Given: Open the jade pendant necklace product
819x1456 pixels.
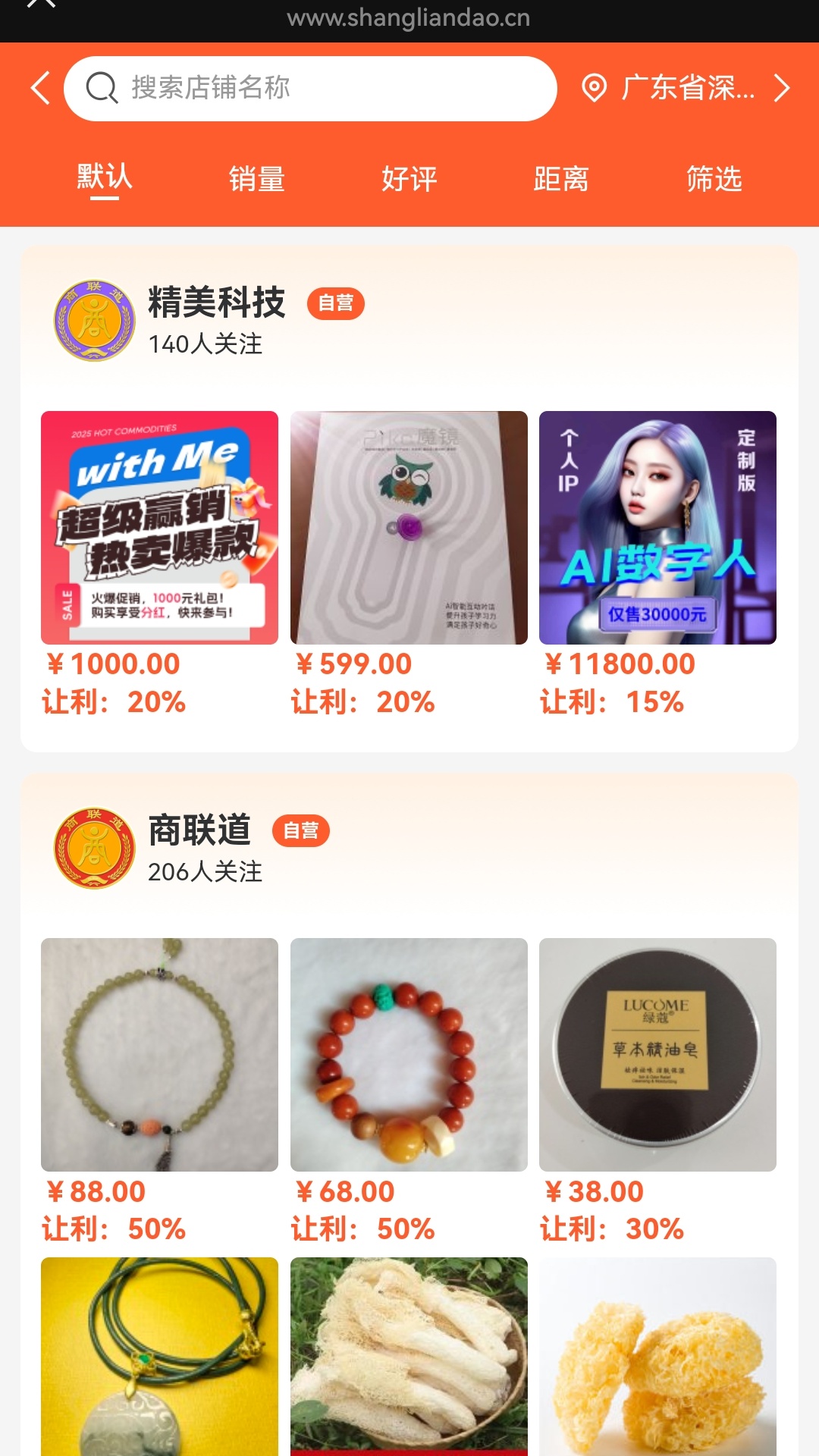Looking at the screenshot, I should click(159, 1357).
